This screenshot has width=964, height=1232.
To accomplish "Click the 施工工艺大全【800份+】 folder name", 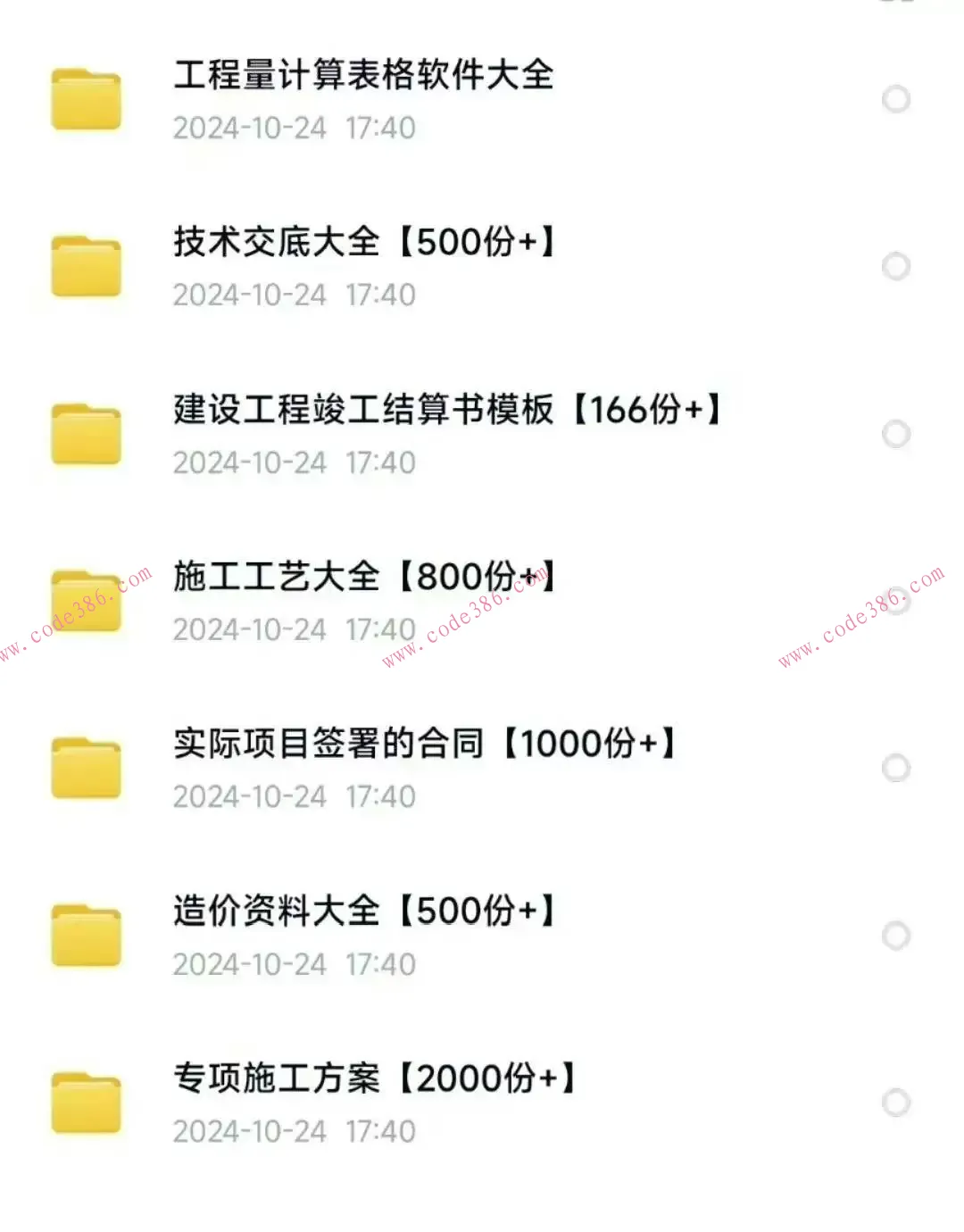I will (364, 577).
